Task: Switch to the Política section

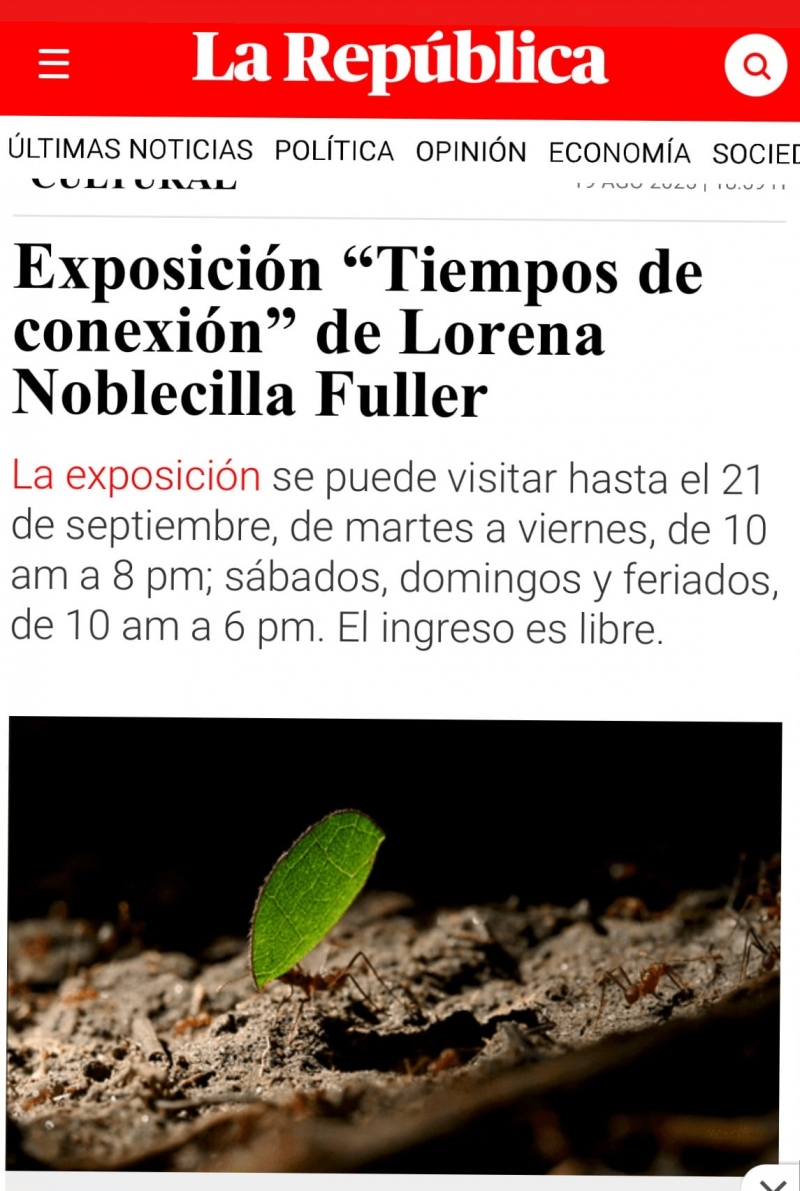Action: [334, 151]
